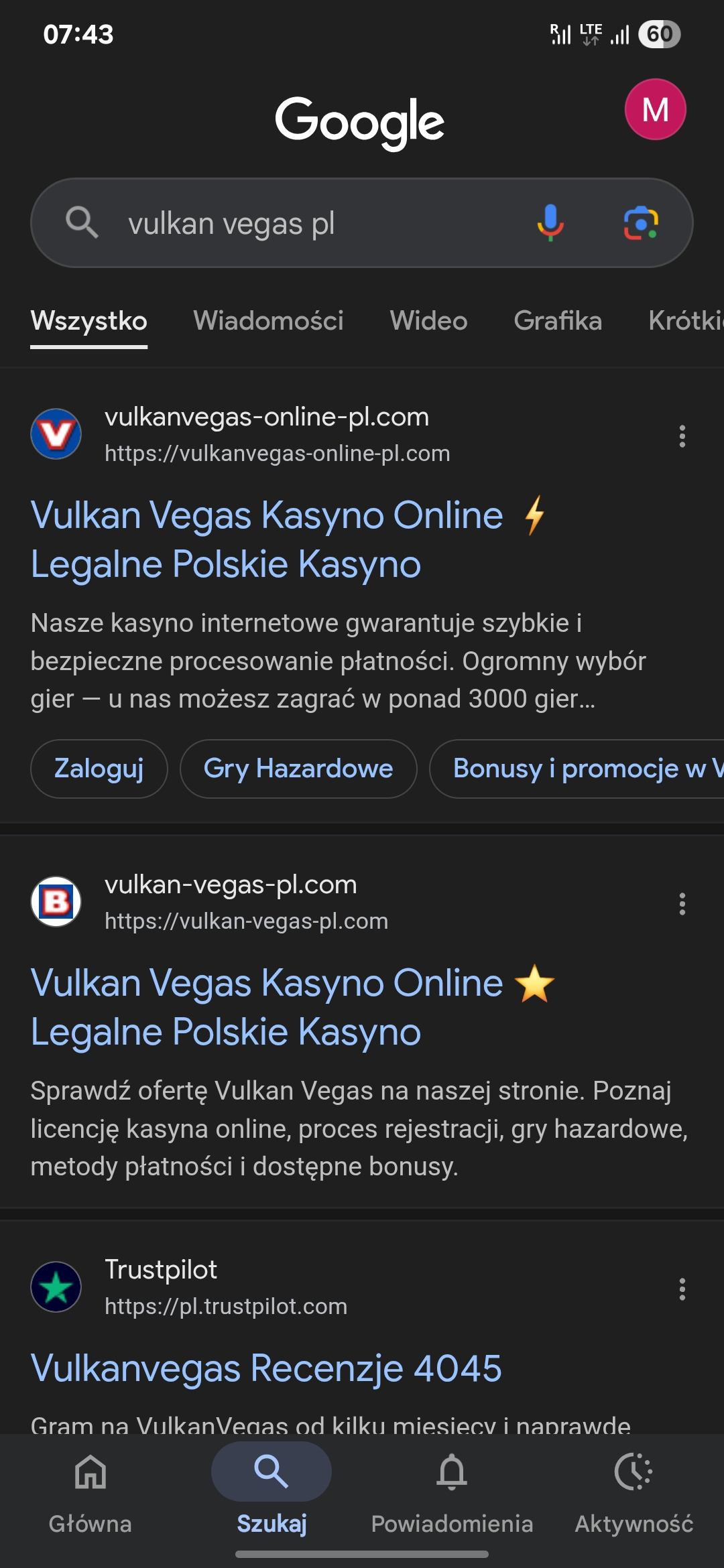Tap the Gry Hazardowe chip
724x1568 pixels.
tap(298, 769)
